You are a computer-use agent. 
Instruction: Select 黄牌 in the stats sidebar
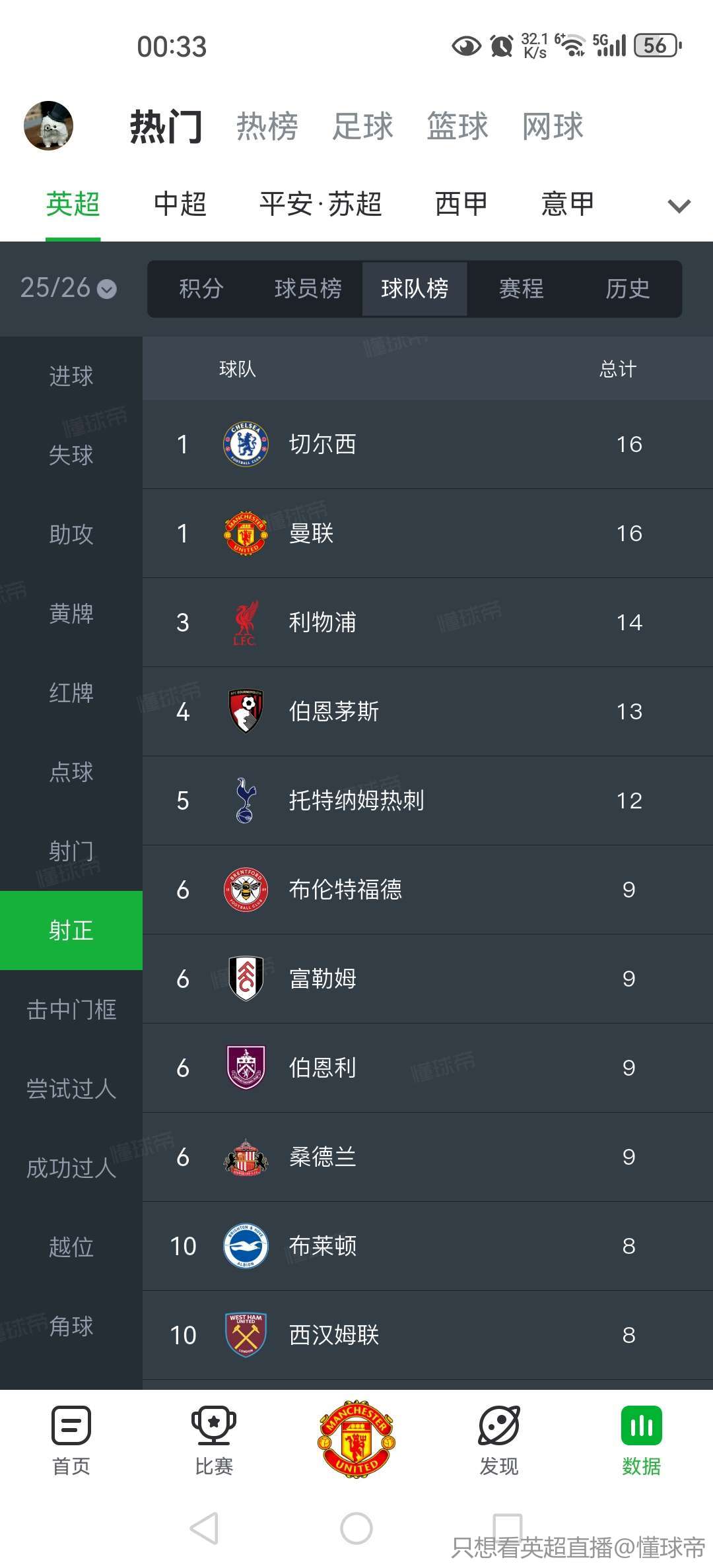coord(71,614)
